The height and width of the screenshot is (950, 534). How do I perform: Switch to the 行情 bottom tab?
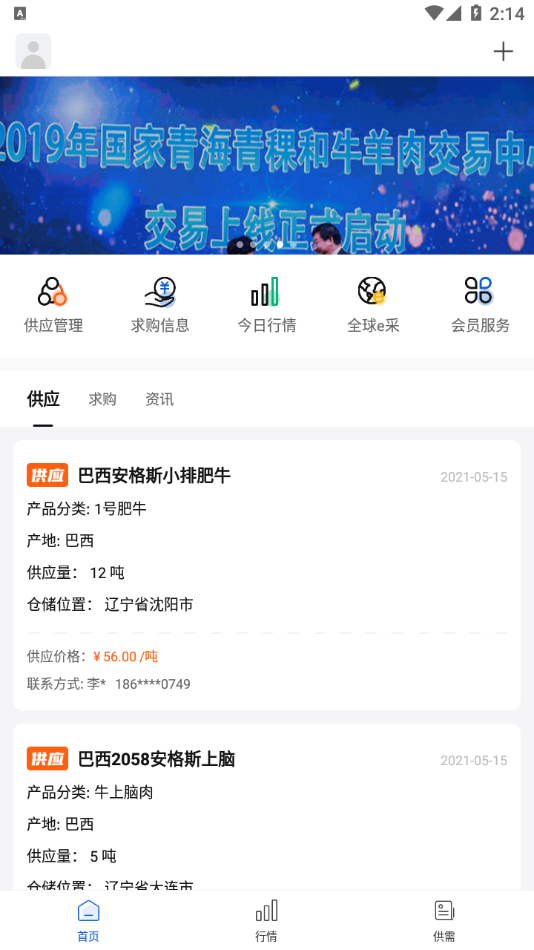pos(267,921)
